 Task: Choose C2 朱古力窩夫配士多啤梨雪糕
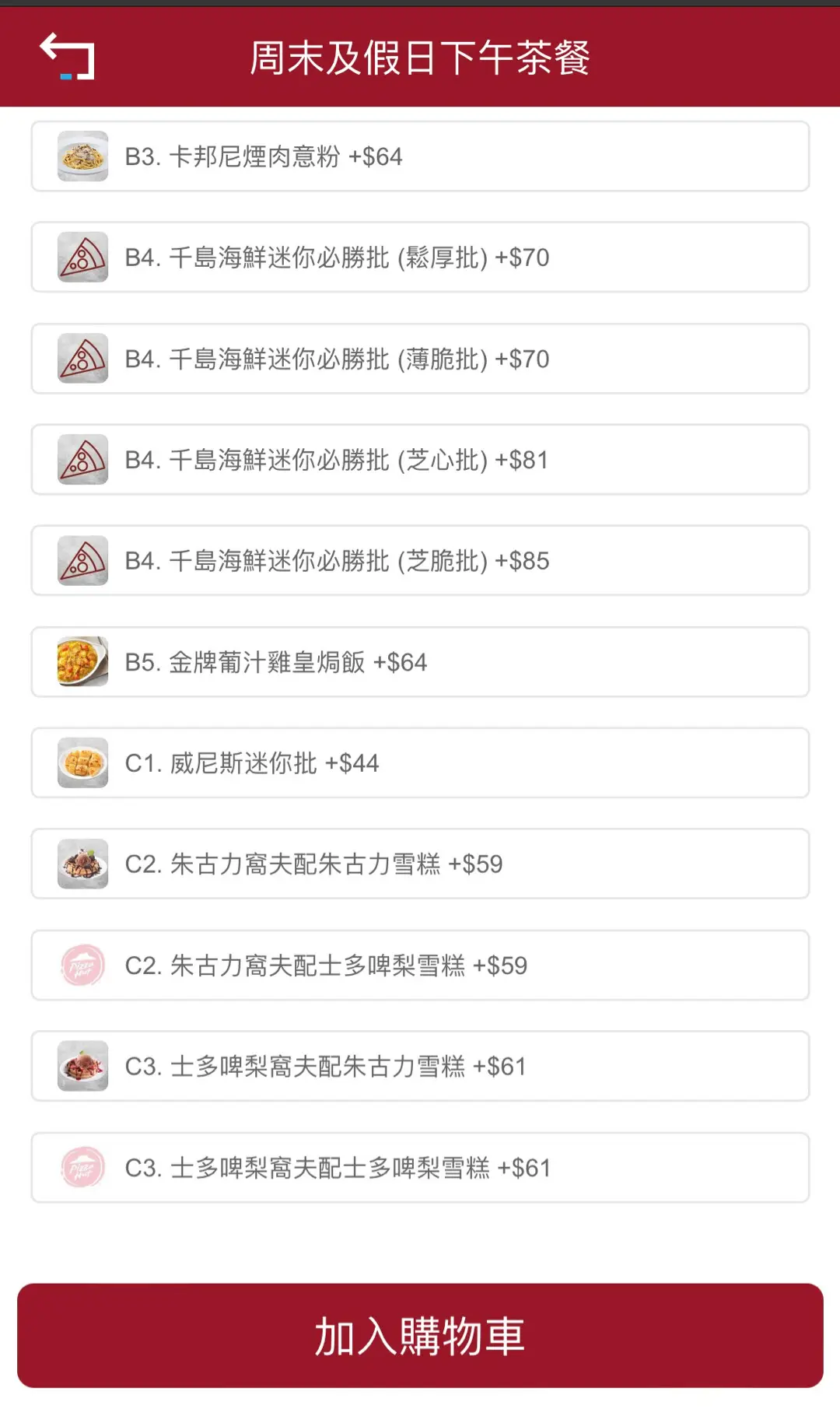[x=420, y=966]
